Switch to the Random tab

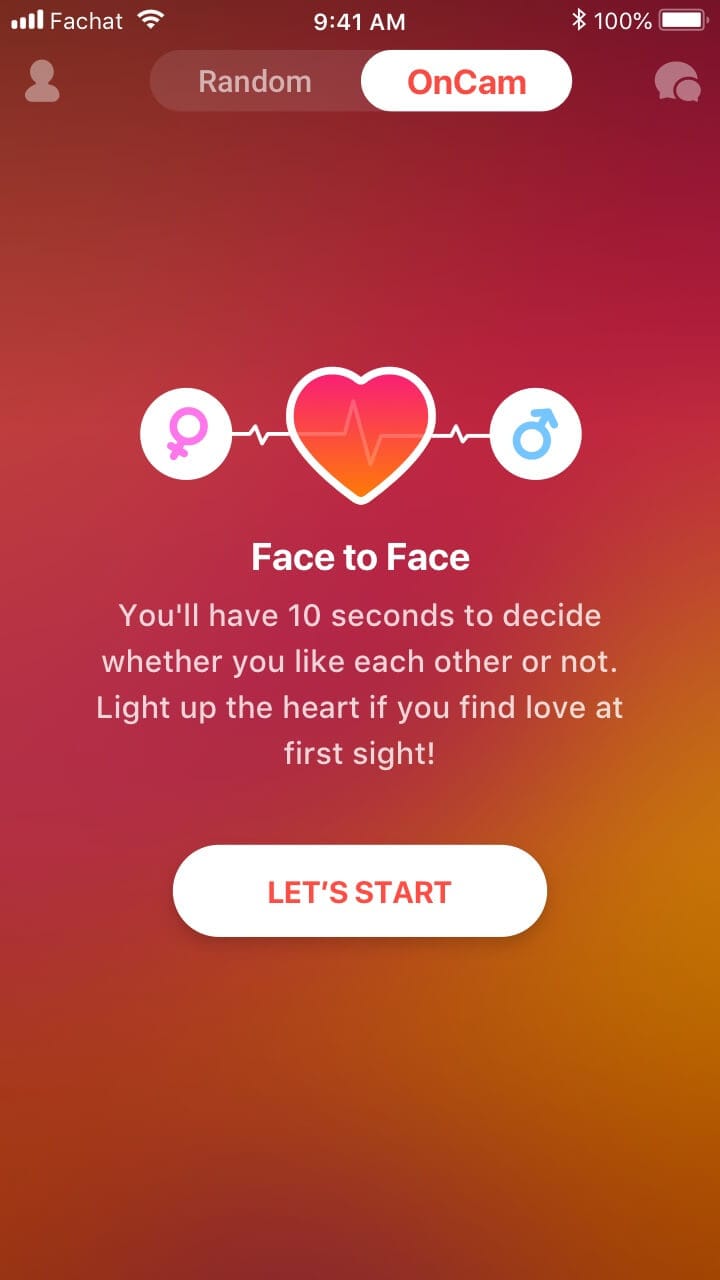click(255, 81)
